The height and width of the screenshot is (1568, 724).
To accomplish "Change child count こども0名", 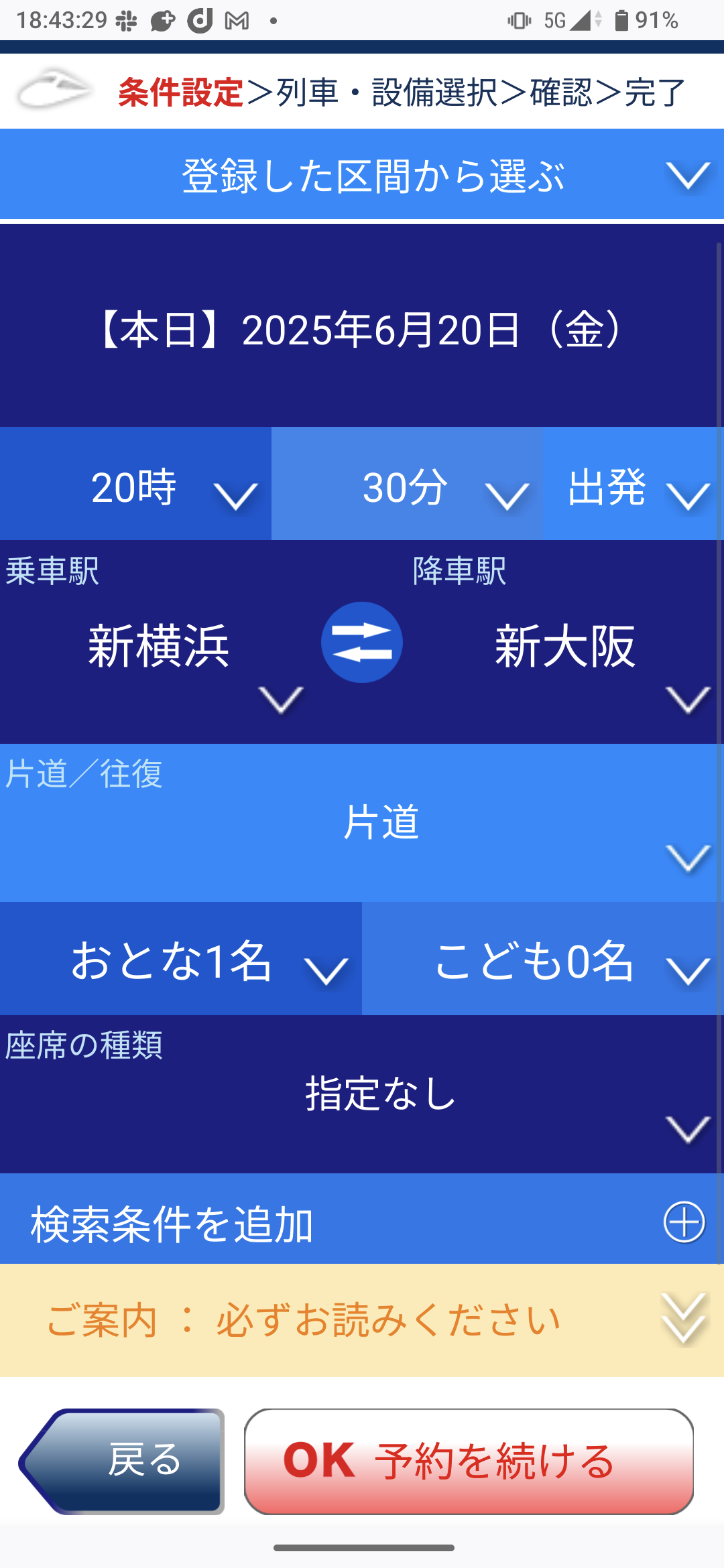I will coord(543,959).
